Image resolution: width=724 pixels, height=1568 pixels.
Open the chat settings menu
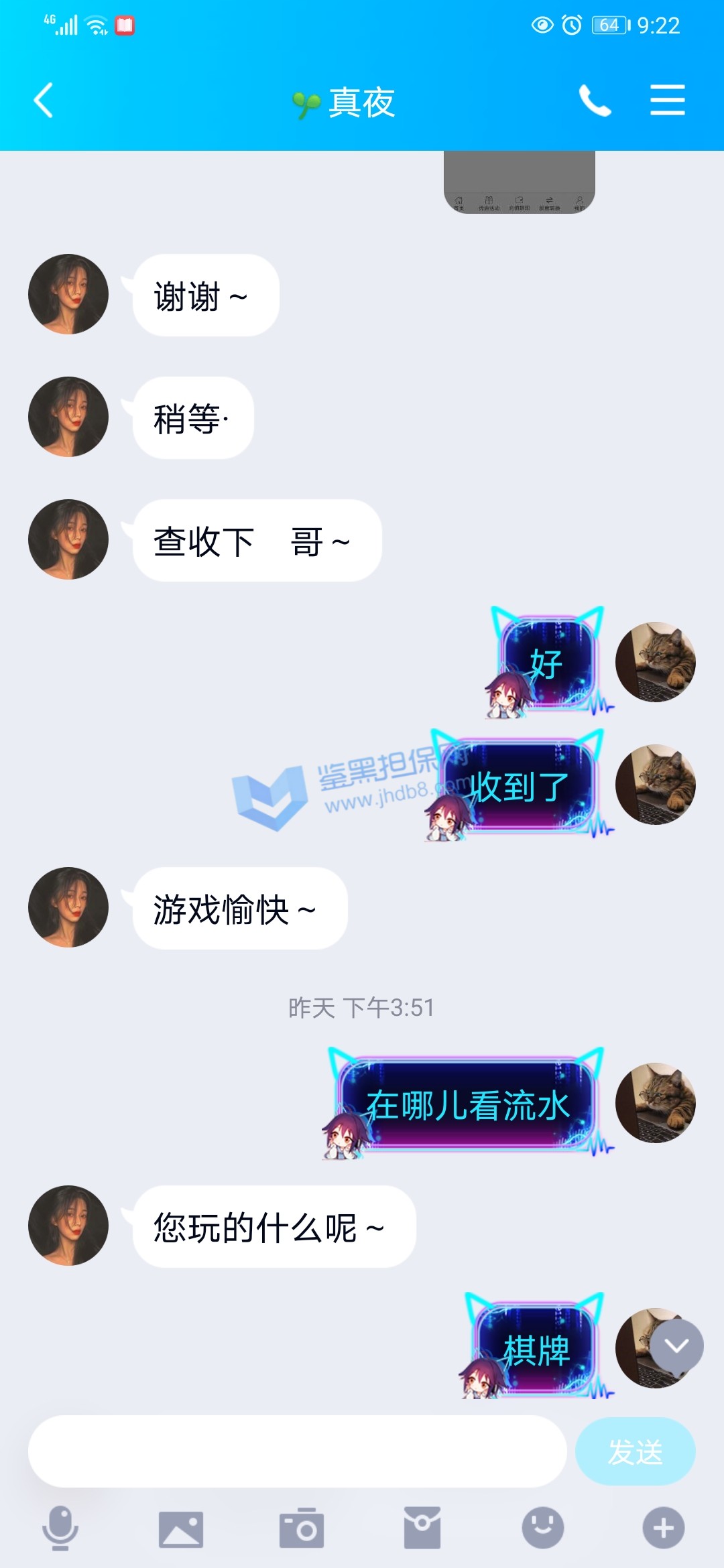point(667,101)
